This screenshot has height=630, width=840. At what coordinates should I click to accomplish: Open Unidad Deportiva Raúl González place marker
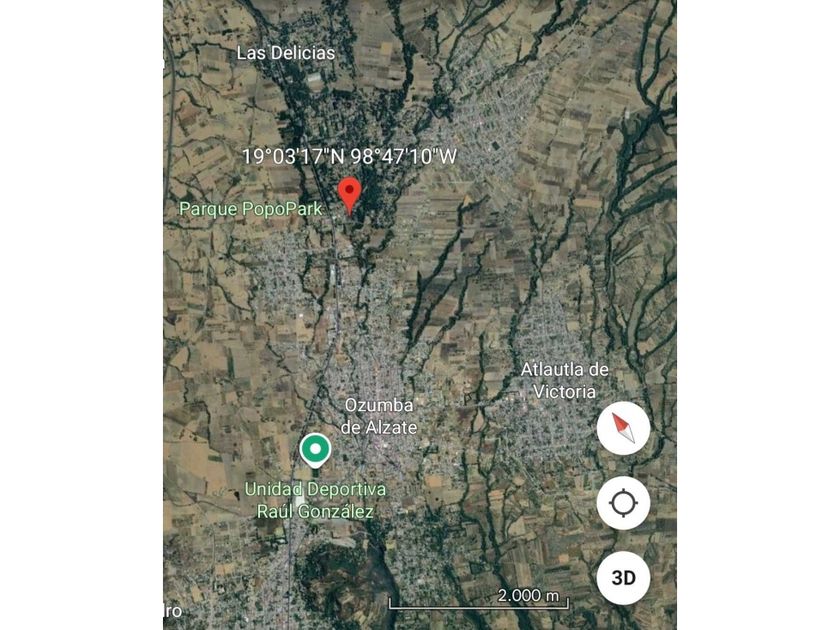(x=315, y=450)
